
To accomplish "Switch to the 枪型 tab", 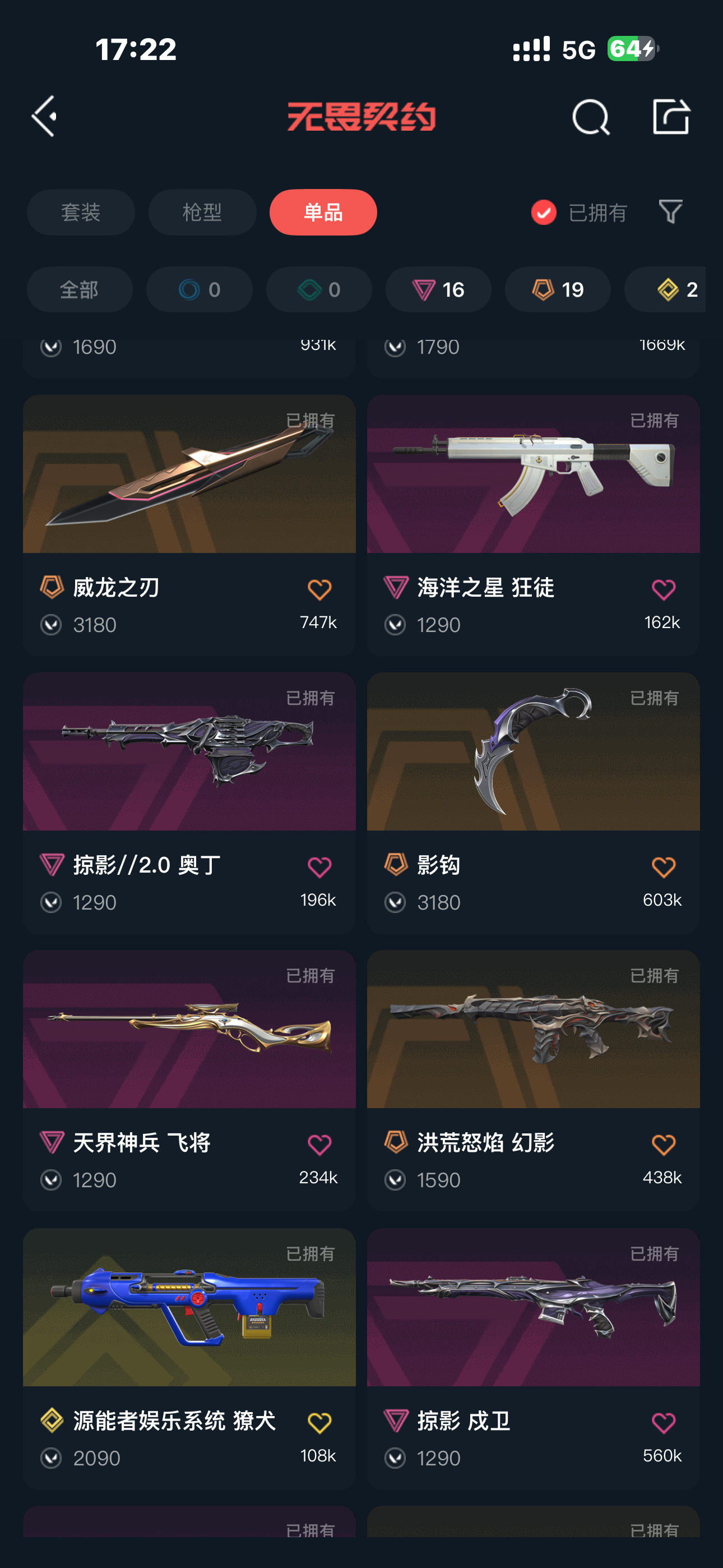I will (x=202, y=213).
